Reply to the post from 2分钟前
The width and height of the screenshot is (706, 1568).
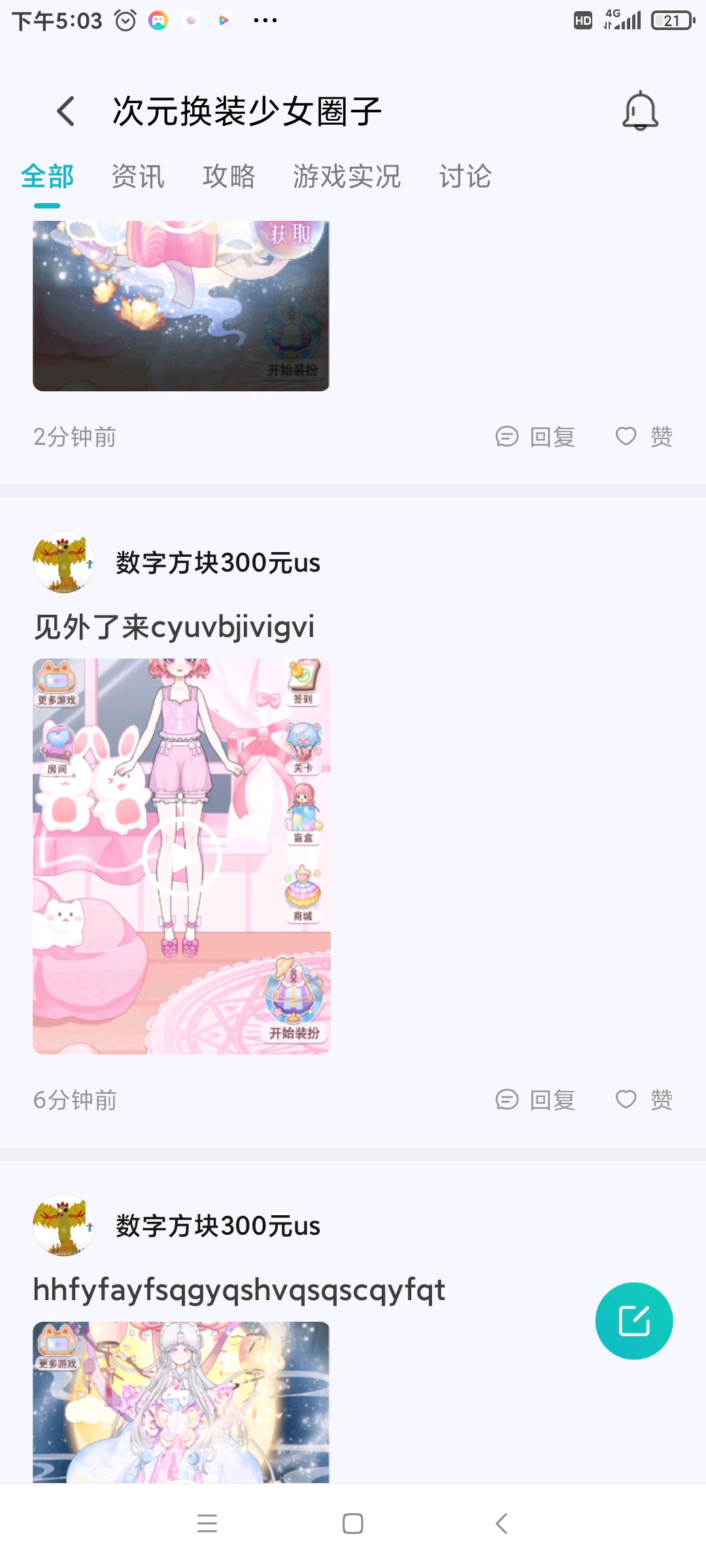pos(535,436)
